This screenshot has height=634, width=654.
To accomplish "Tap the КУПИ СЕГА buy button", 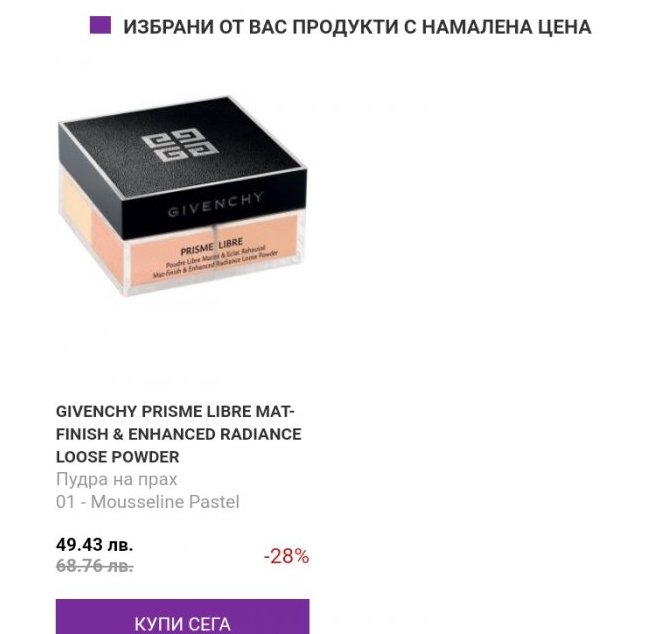I will [182, 618].
